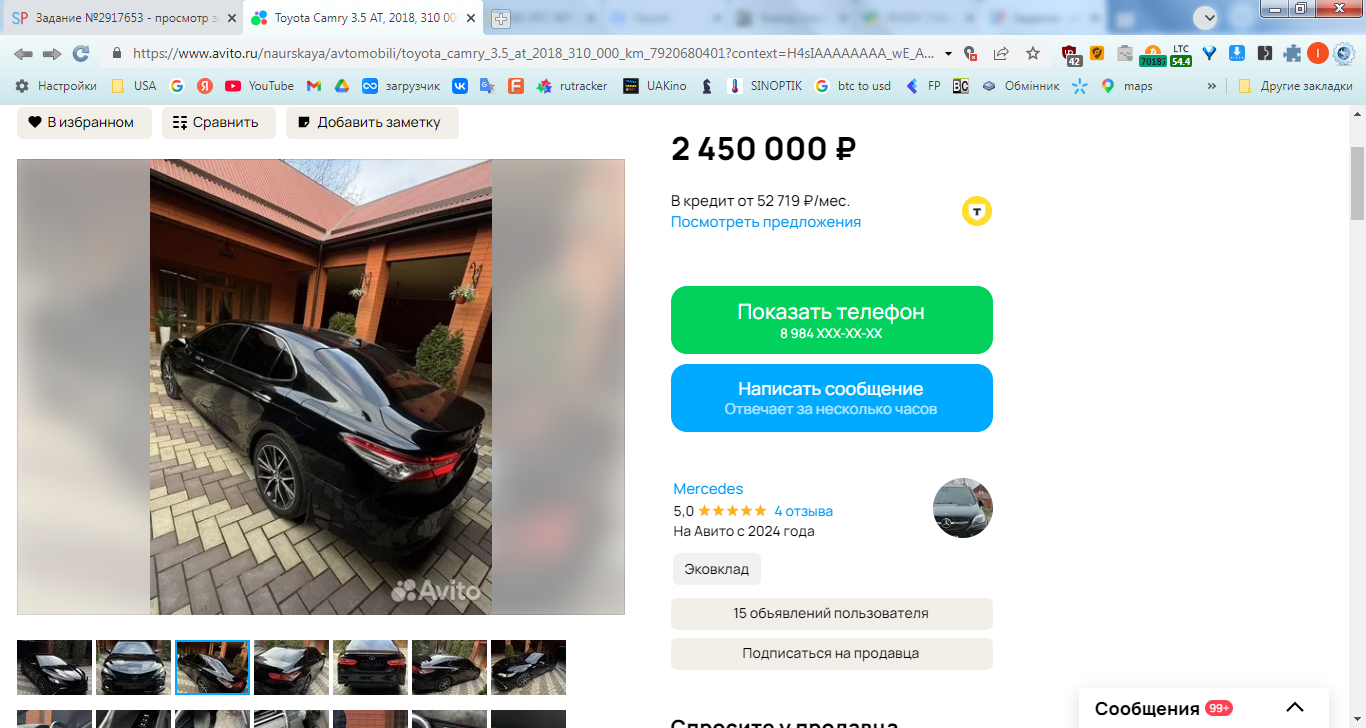Image resolution: width=1366 pixels, height=728 pixels.
Task: Tap Написать сообщение to contact the seller
Action: pos(831,398)
